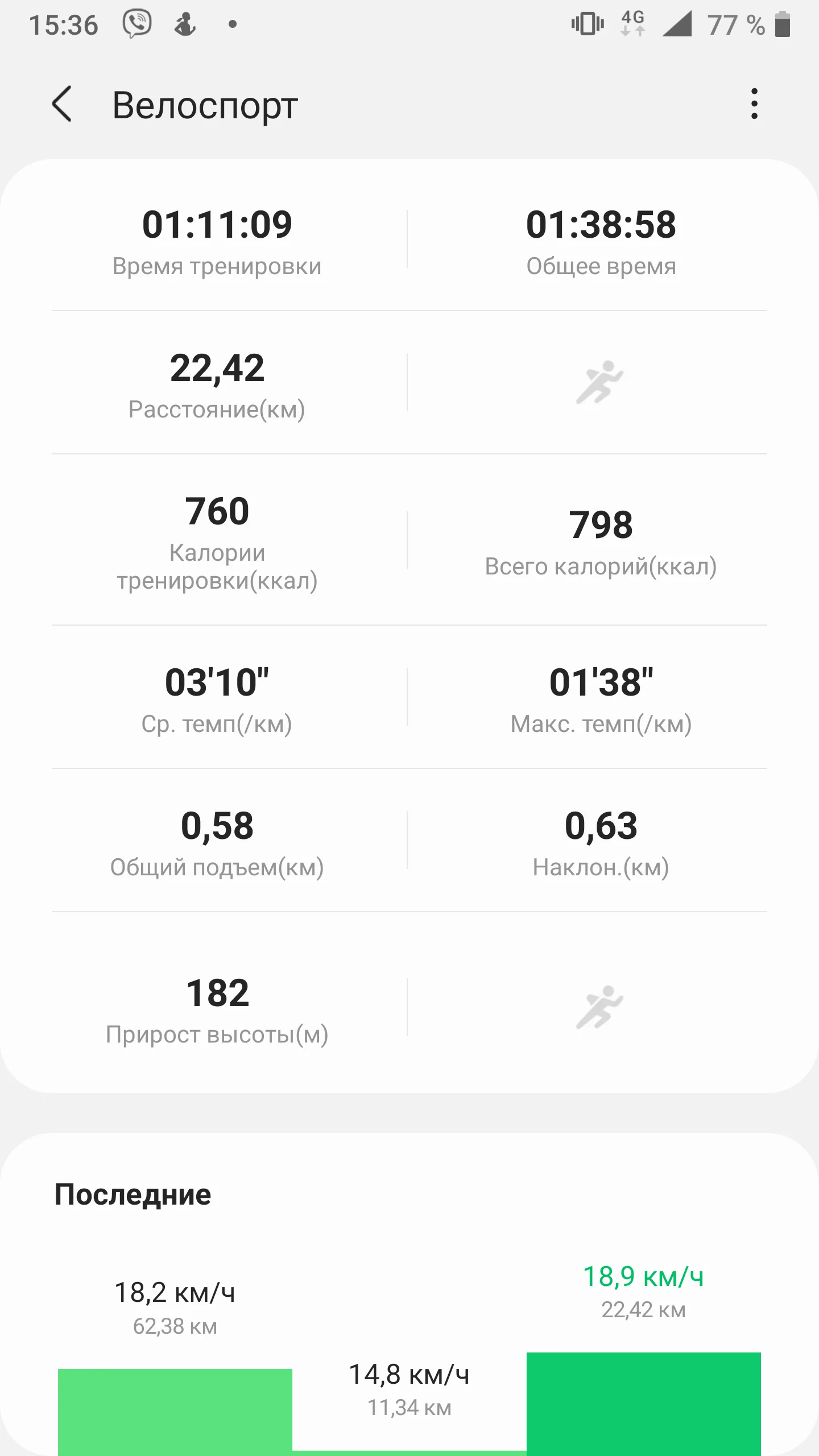Go back from the Велоспорт screen
Viewport: 819px width, 1456px height.
(62, 104)
